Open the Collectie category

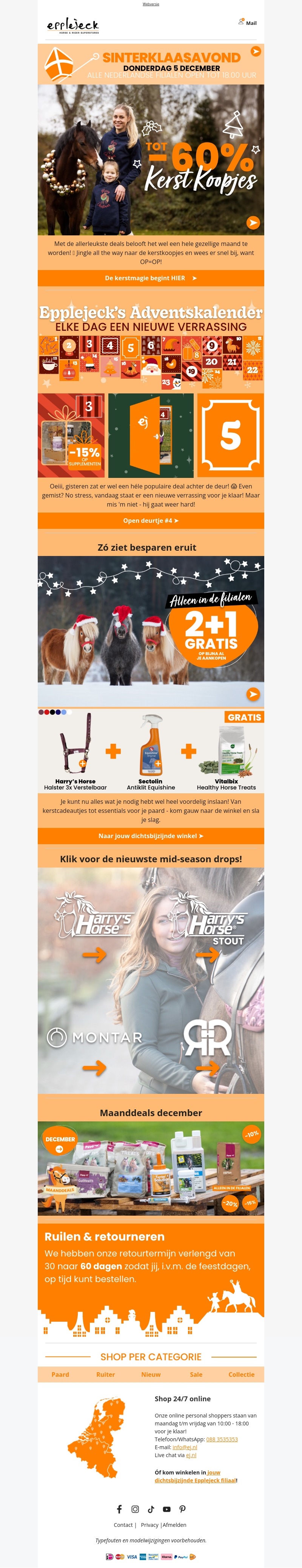coord(241,1374)
